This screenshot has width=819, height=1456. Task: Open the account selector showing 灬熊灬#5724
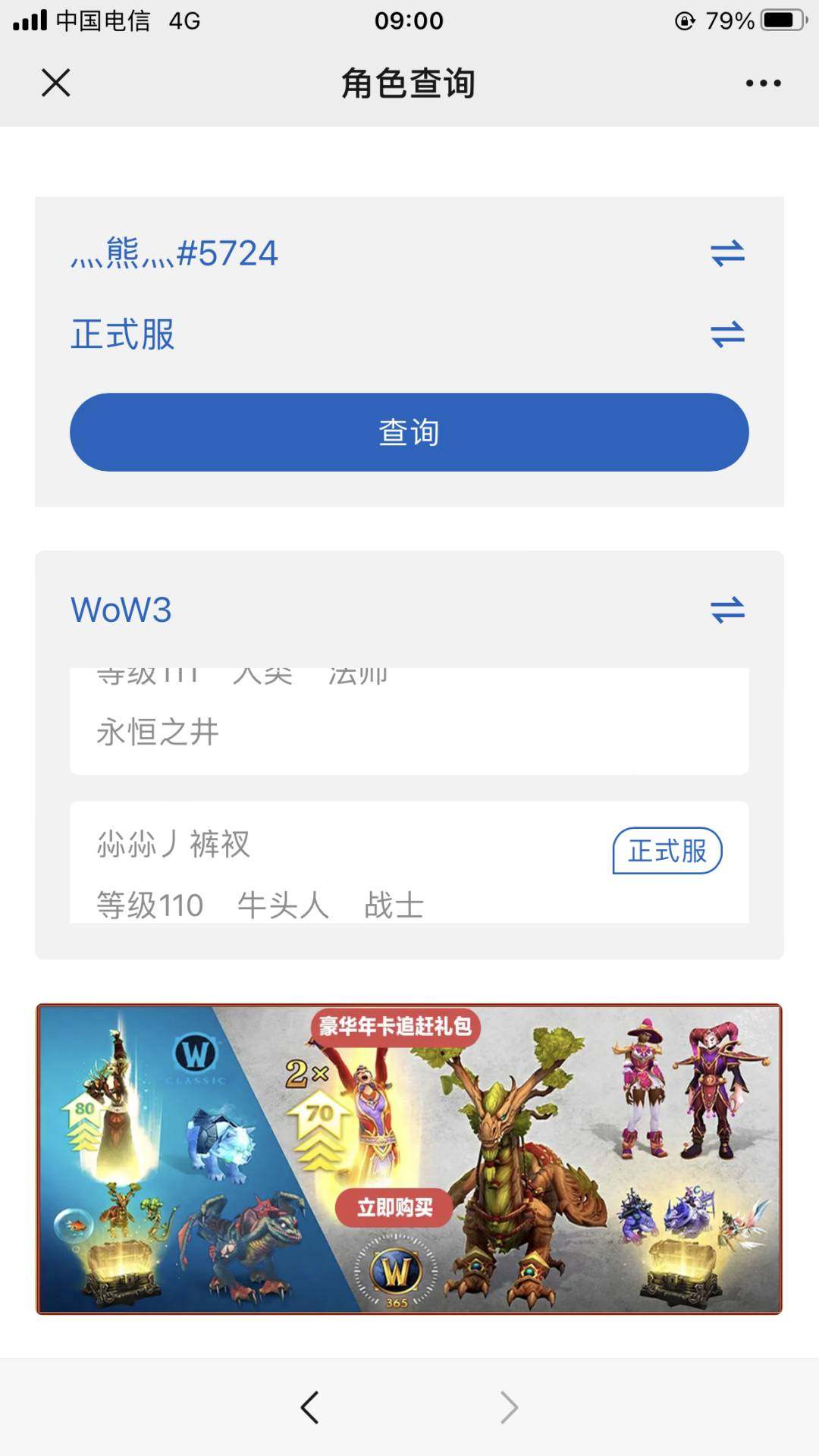click(173, 255)
